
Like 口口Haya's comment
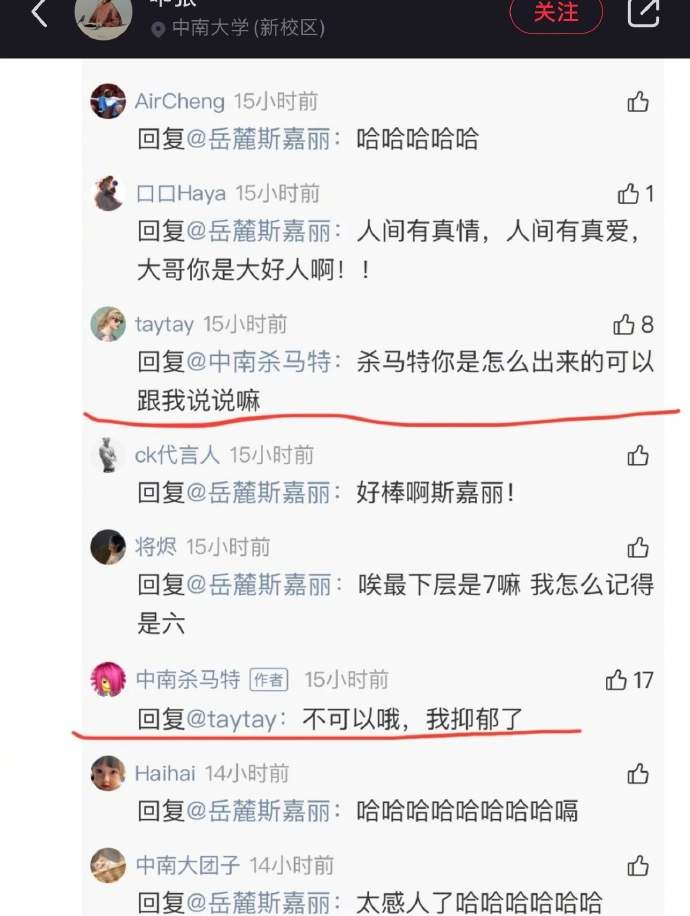click(629, 193)
